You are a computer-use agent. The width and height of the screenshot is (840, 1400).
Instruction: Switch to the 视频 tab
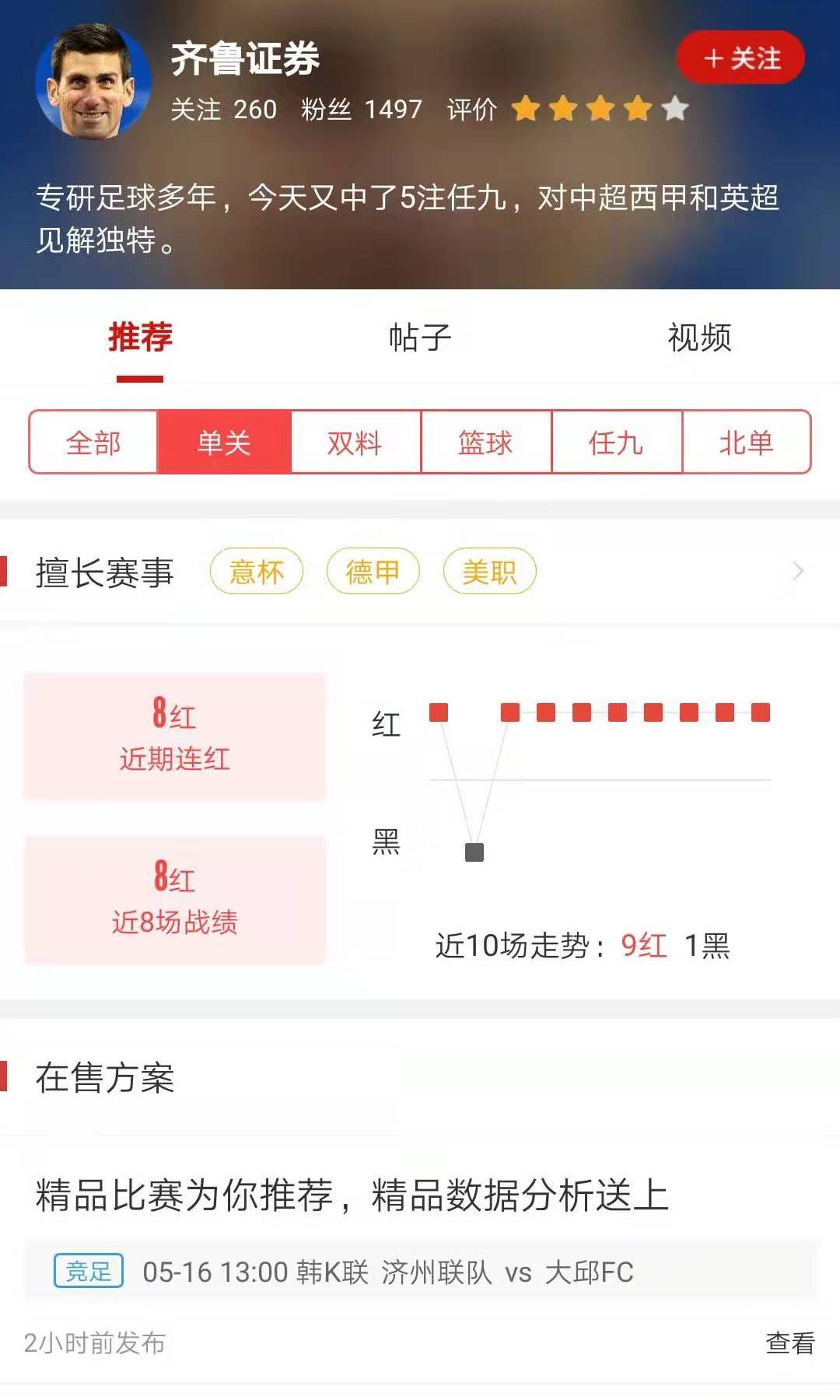point(699,338)
